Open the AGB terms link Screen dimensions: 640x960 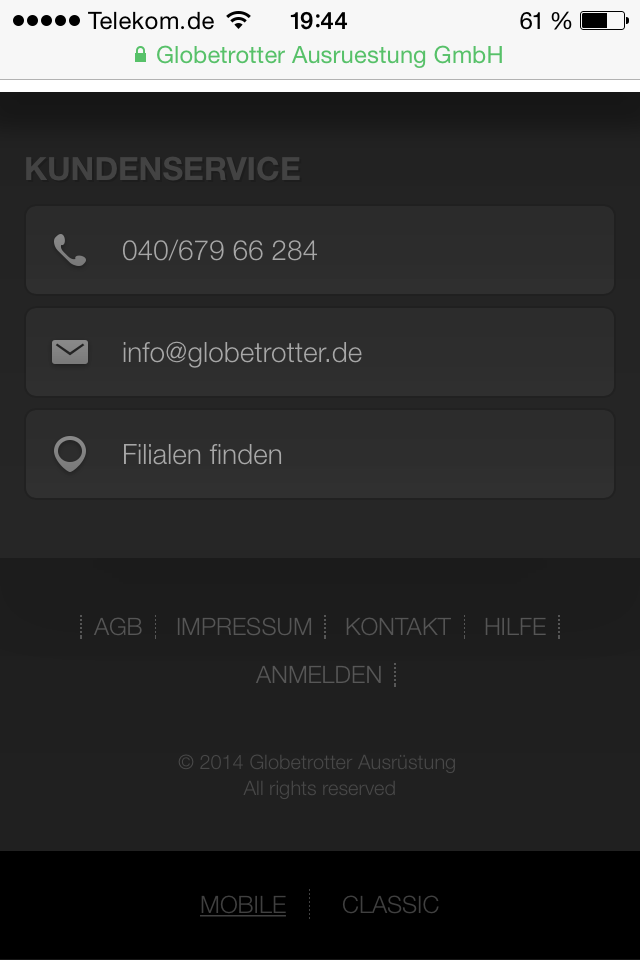tap(118, 627)
